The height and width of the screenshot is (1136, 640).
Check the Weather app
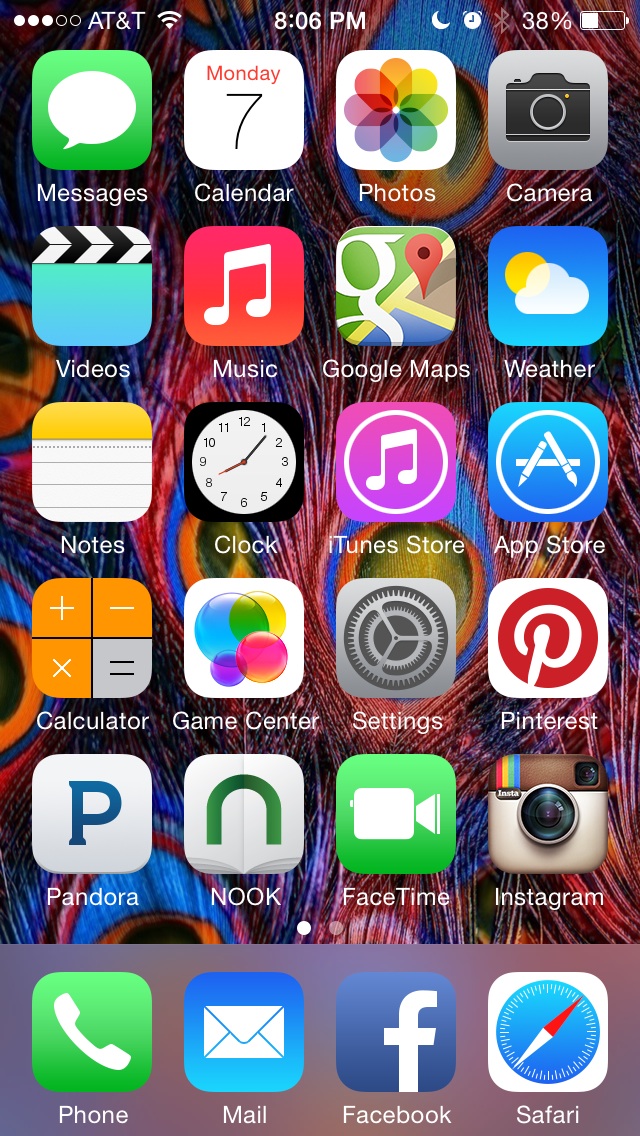tap(548, 286)
